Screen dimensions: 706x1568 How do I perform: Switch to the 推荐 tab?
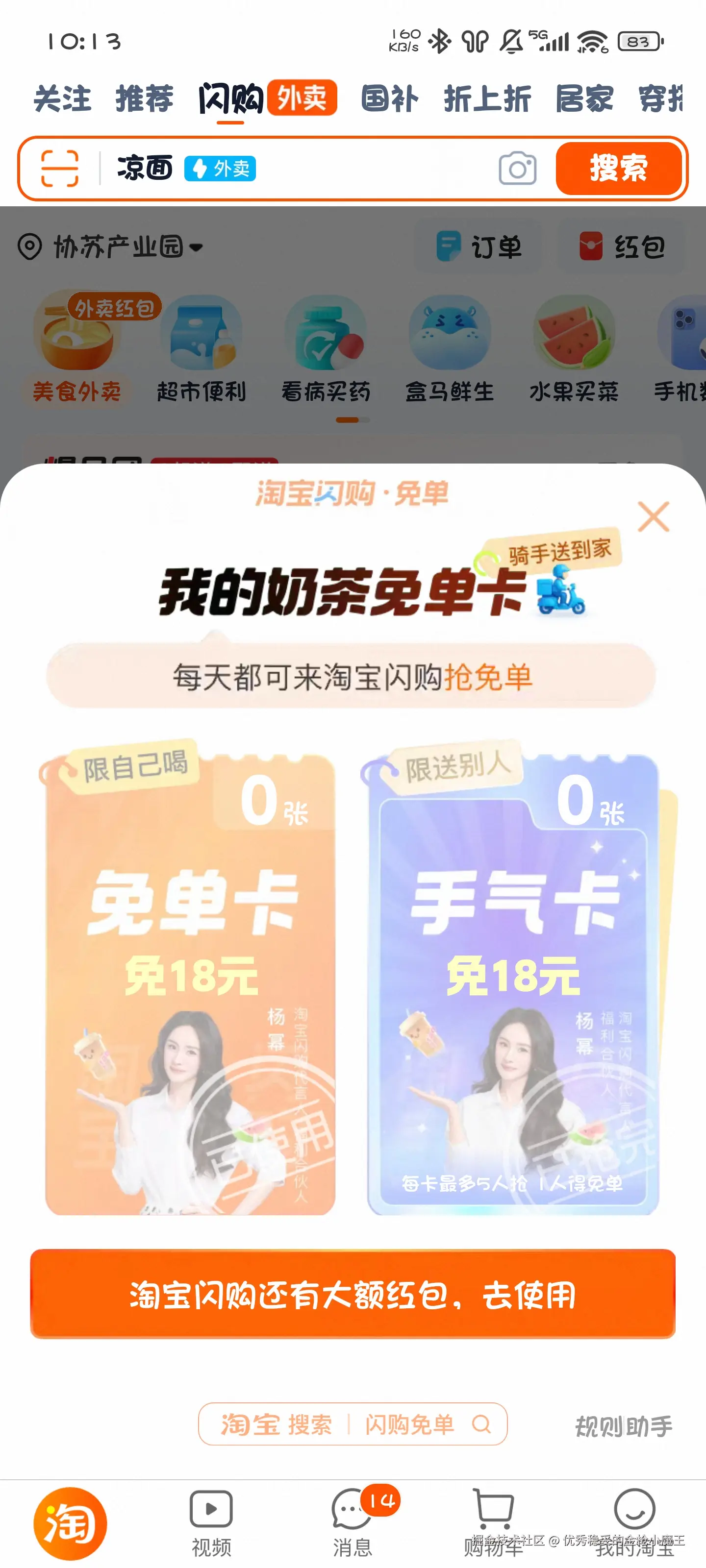(144, 98)
